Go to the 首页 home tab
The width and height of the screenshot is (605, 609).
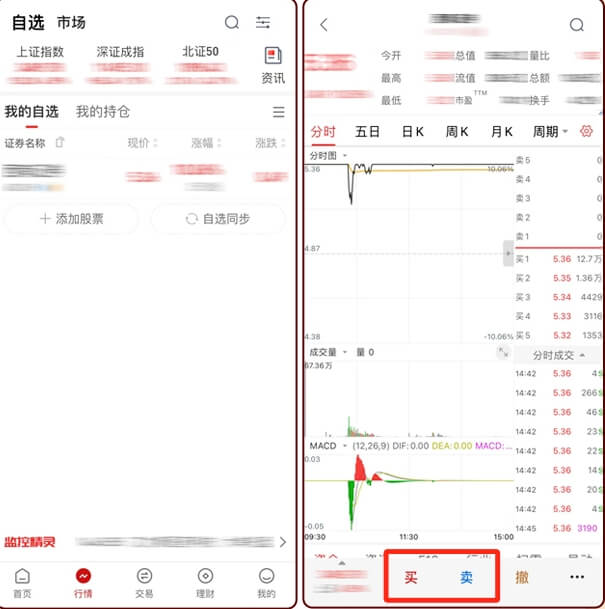pyautogui.click(x=22, y=583)
